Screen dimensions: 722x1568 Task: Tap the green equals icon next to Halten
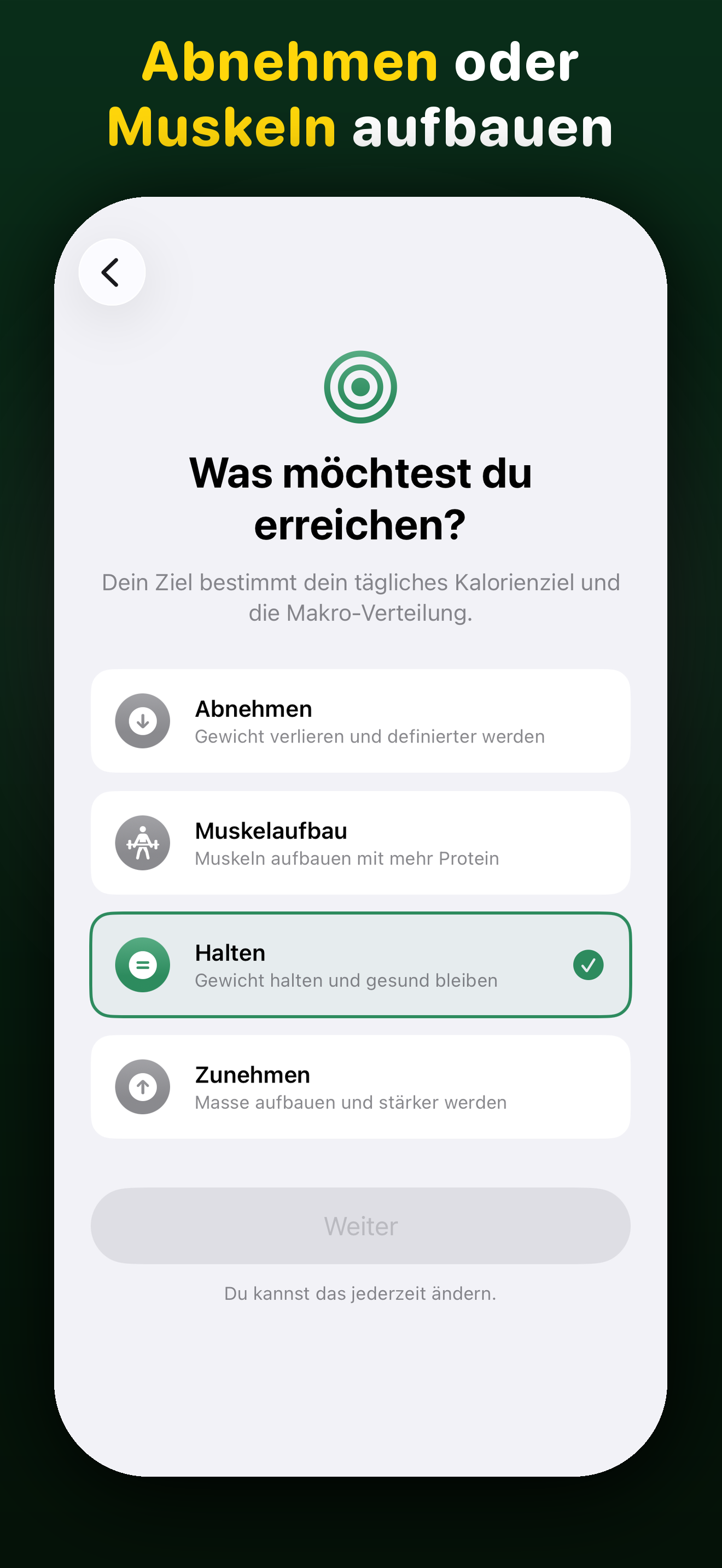coord(142,965)
